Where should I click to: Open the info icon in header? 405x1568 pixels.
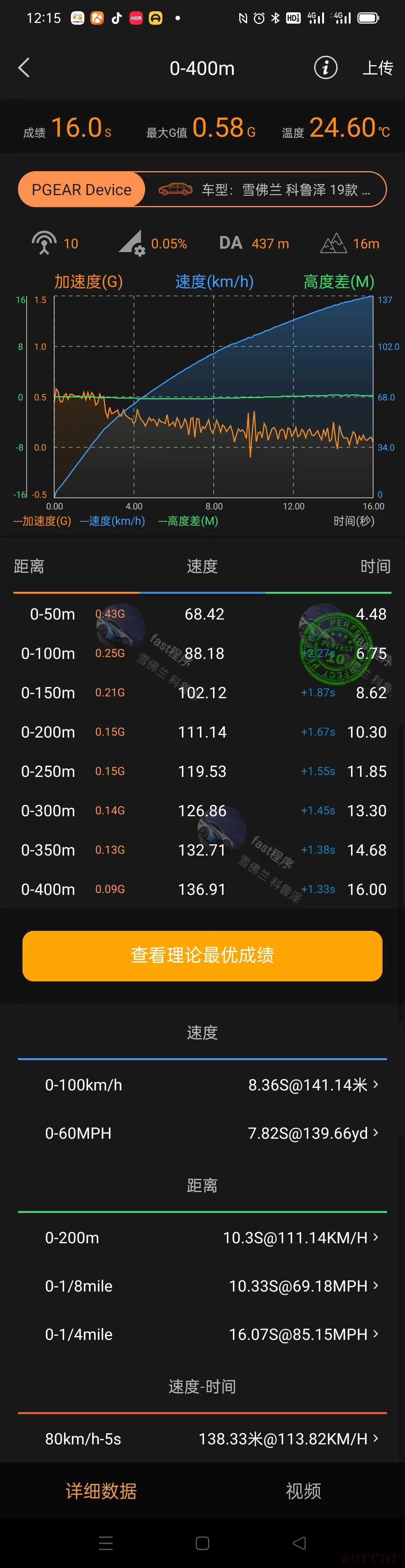tap(325, 67)
